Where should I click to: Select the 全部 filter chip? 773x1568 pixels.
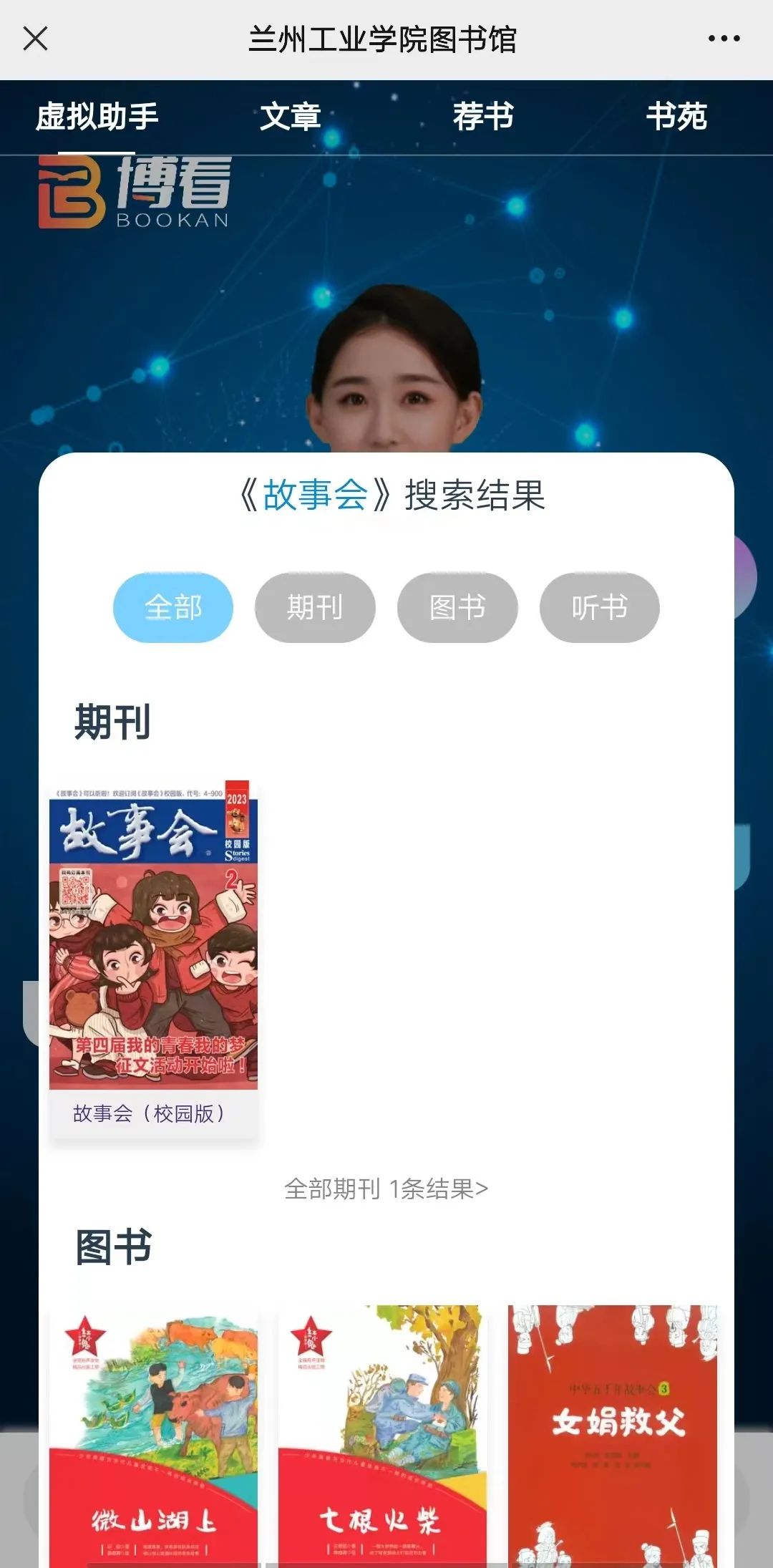click(173, 608)
